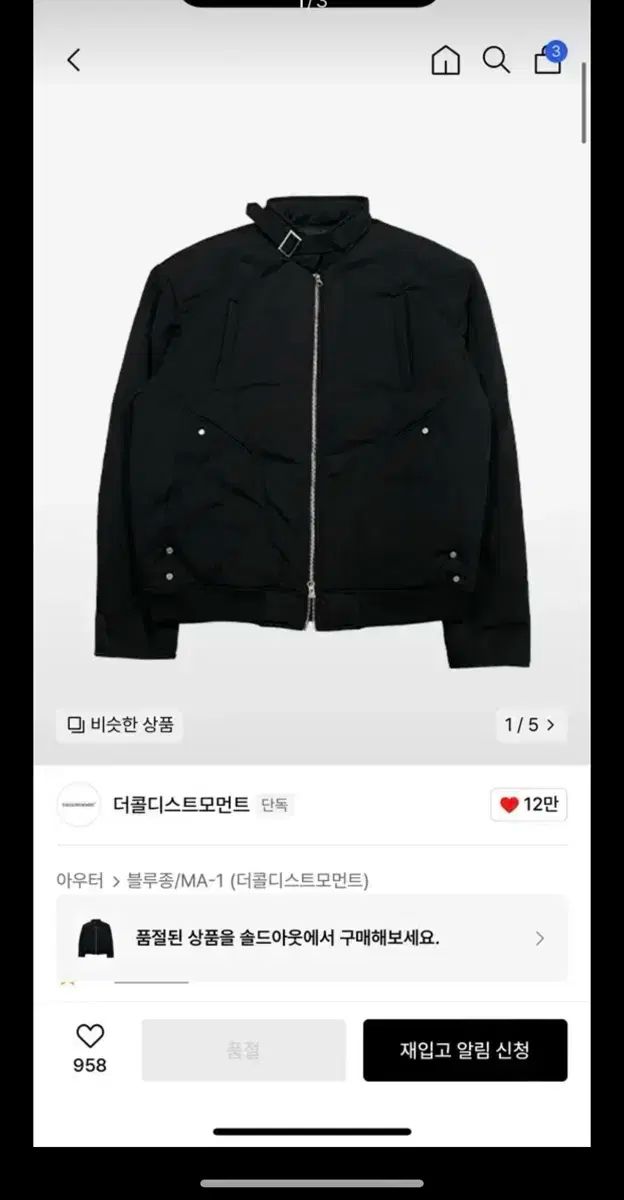Image resolution: width=624 pixels, height=1200 pixels.
Task: Tap 재입고 알림 신청 restock alert button
Action: (465, 1050)
